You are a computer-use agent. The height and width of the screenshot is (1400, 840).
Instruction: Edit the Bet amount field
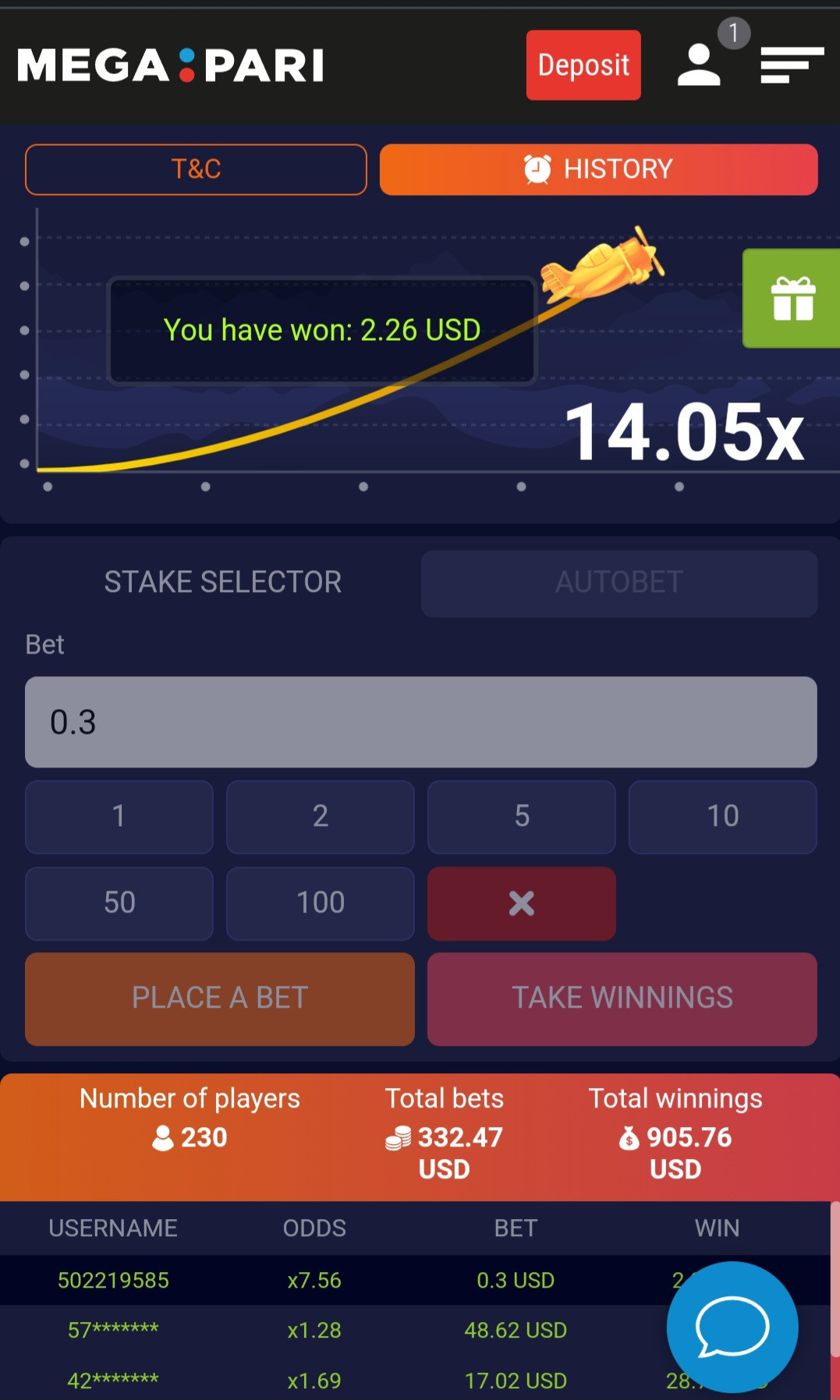click(x=420, y=722)
